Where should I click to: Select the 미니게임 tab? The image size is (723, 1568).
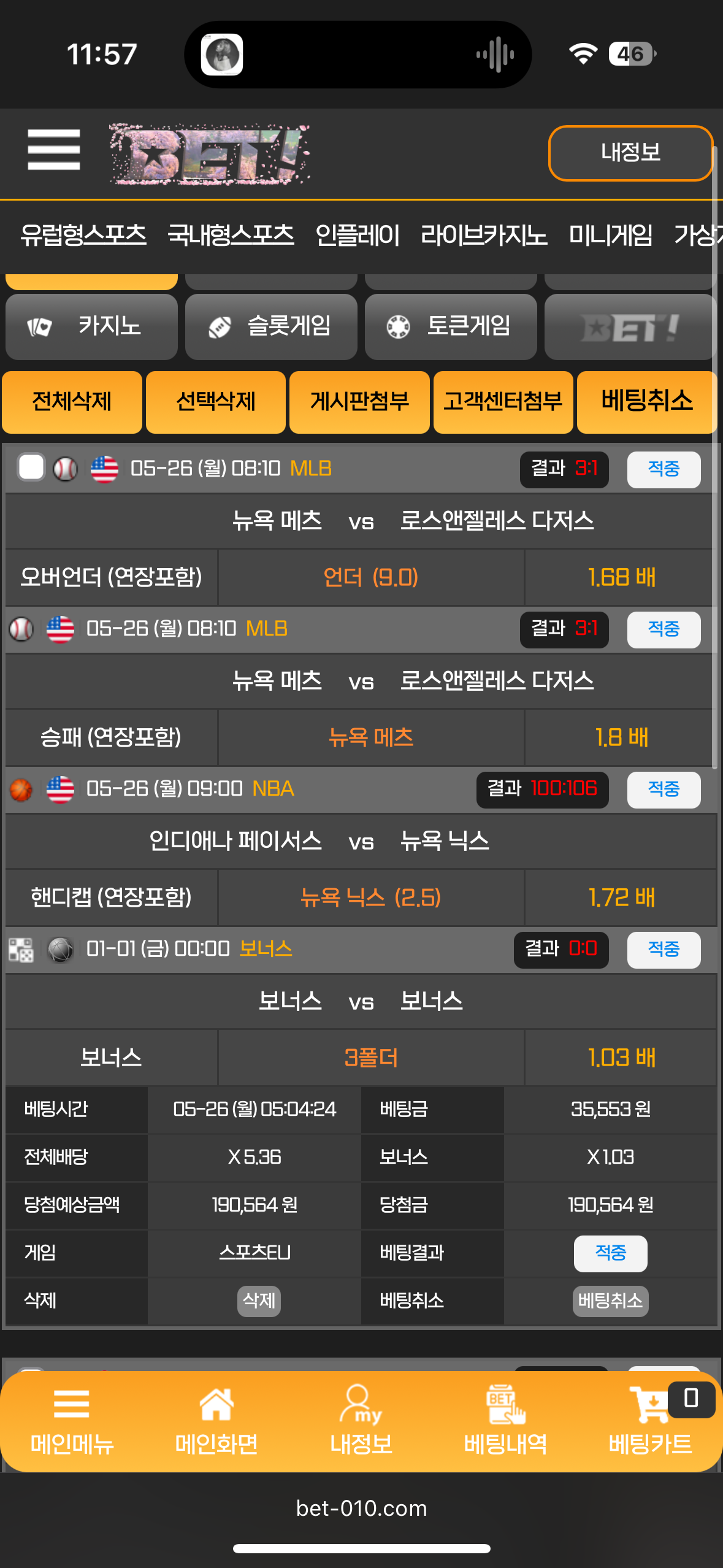[x=611, y=236]
